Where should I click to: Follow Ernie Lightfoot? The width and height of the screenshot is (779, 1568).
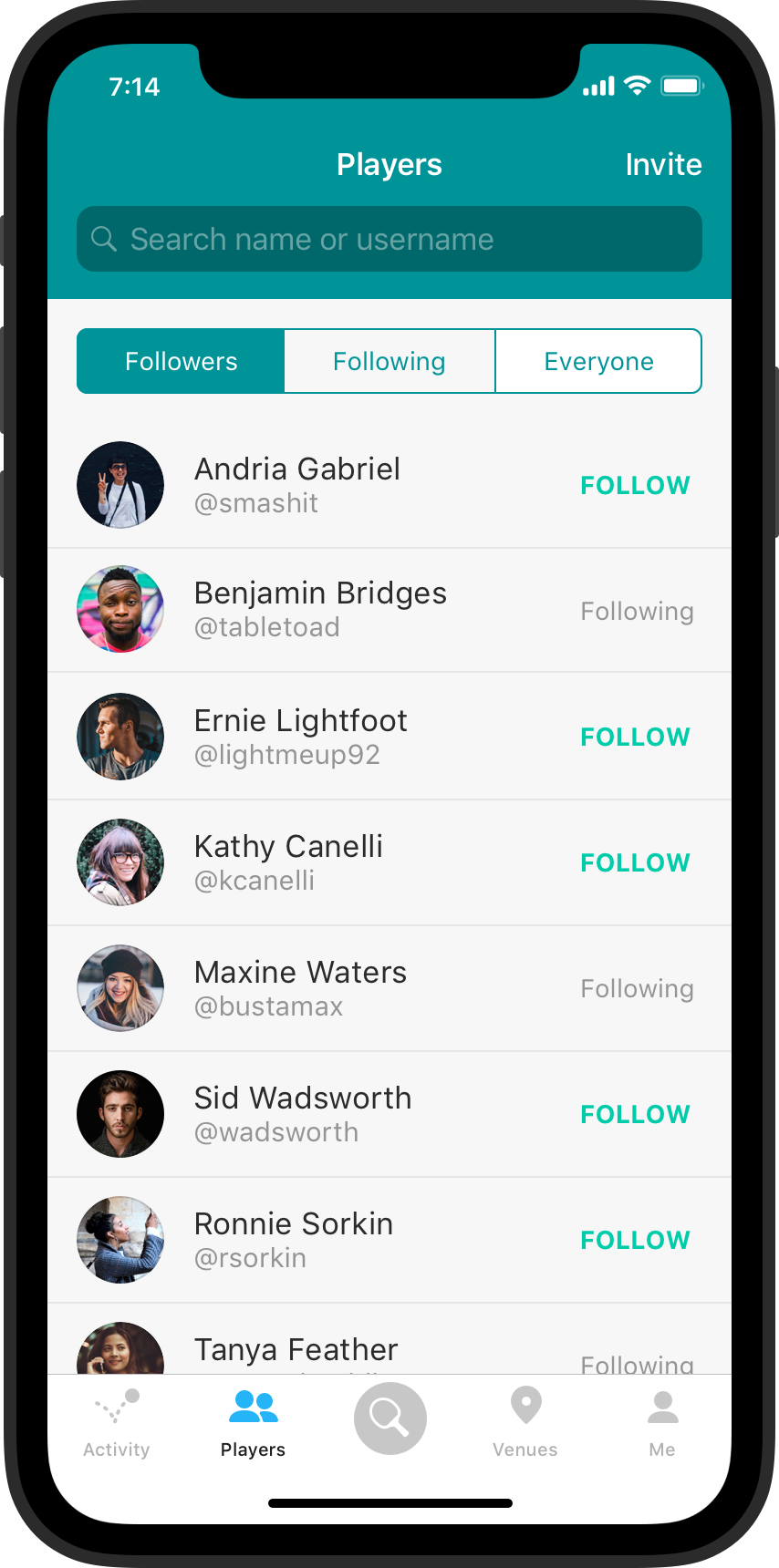point(635,737)
